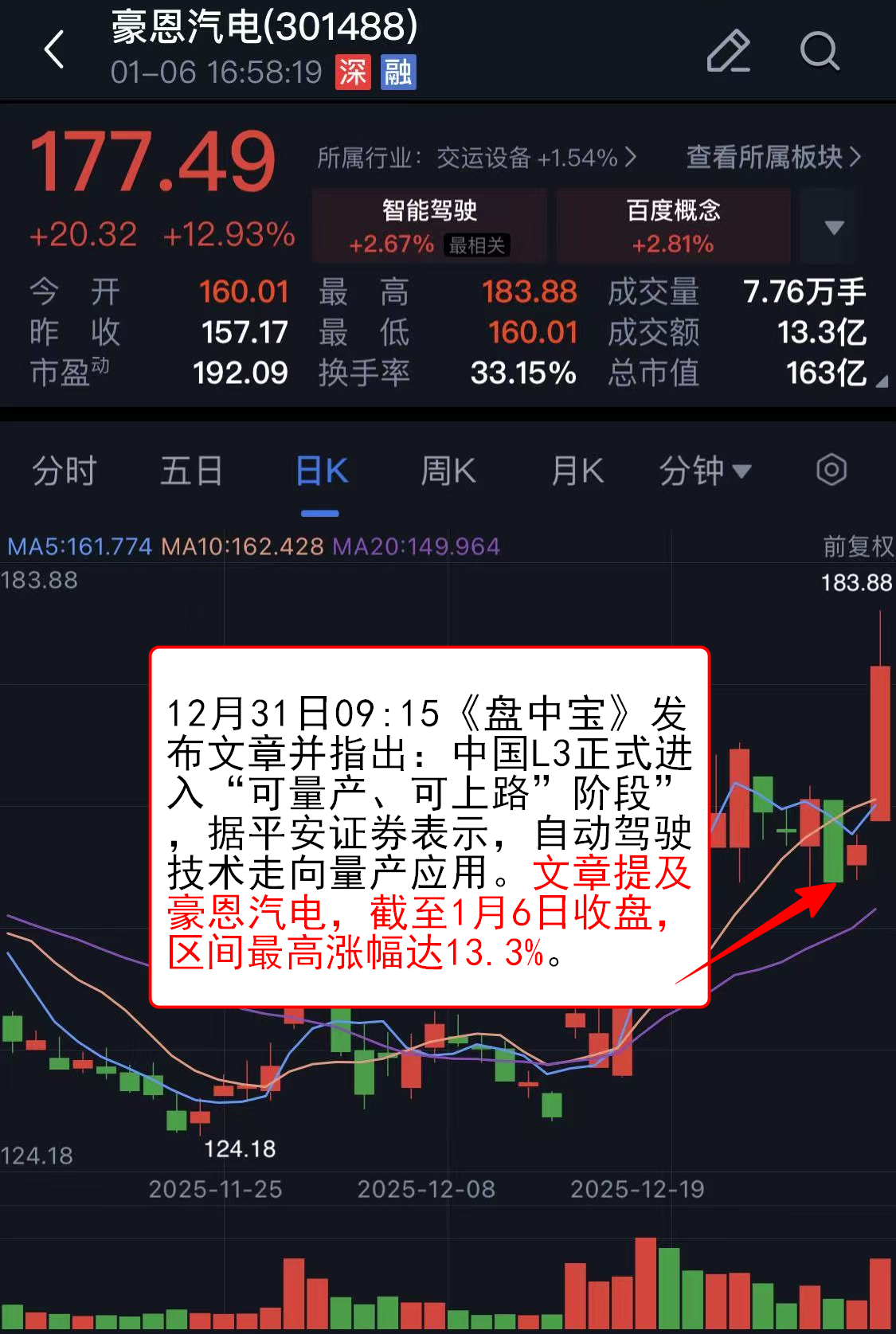Switch to the 周K chart tab
The height and width of the screenshot is (1334, 896).
pos(448,471)
